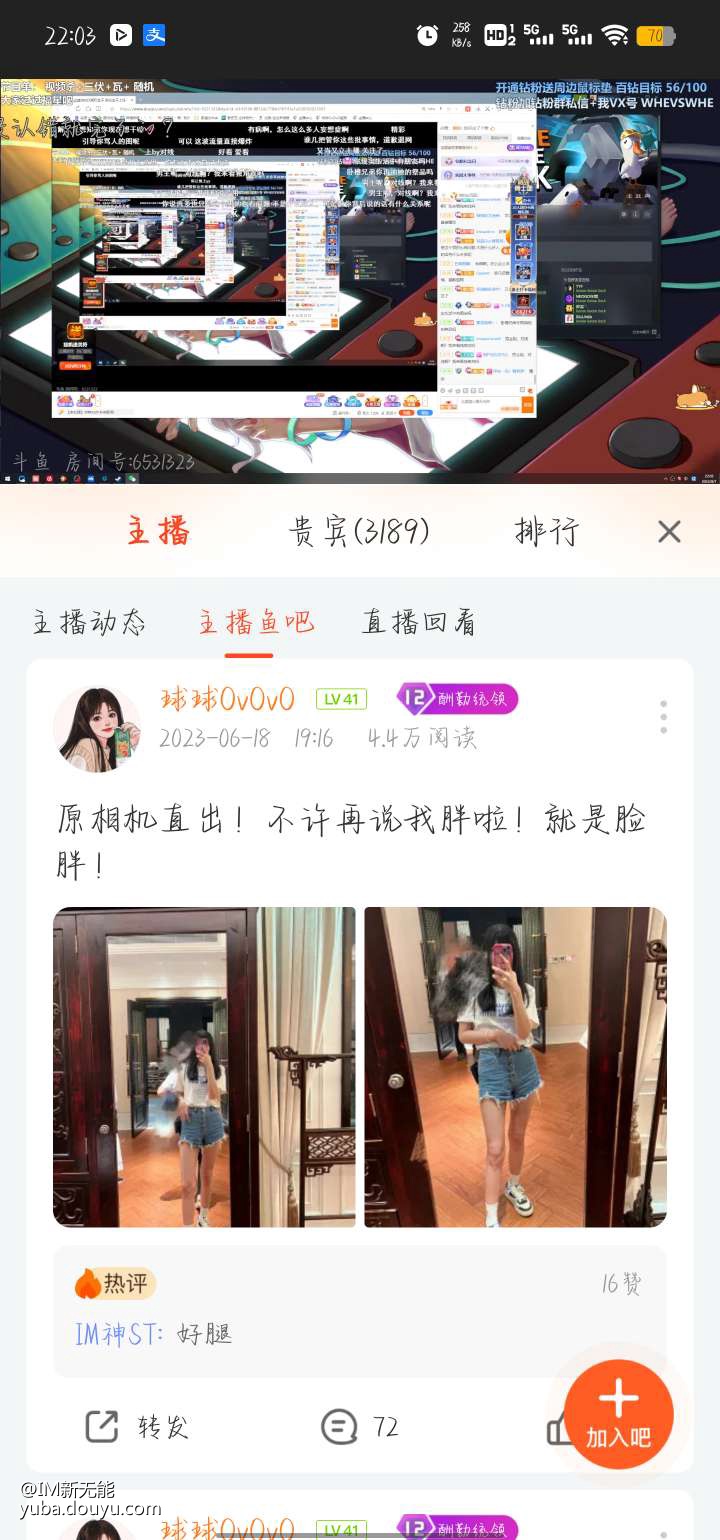Close the streamer info panel

pyautogui.click(x=669, y=531)
